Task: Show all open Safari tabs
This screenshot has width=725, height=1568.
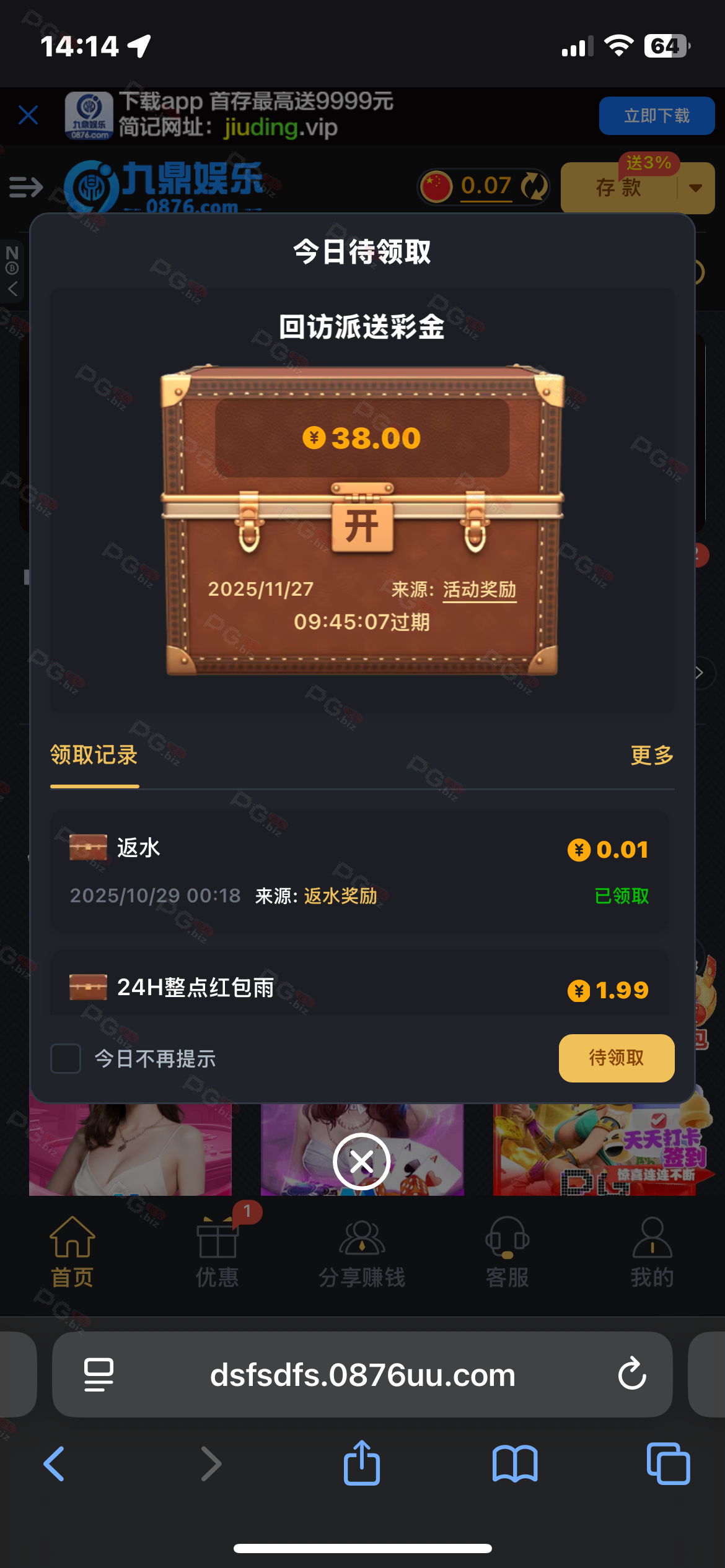Action: tap(668, 1463)
